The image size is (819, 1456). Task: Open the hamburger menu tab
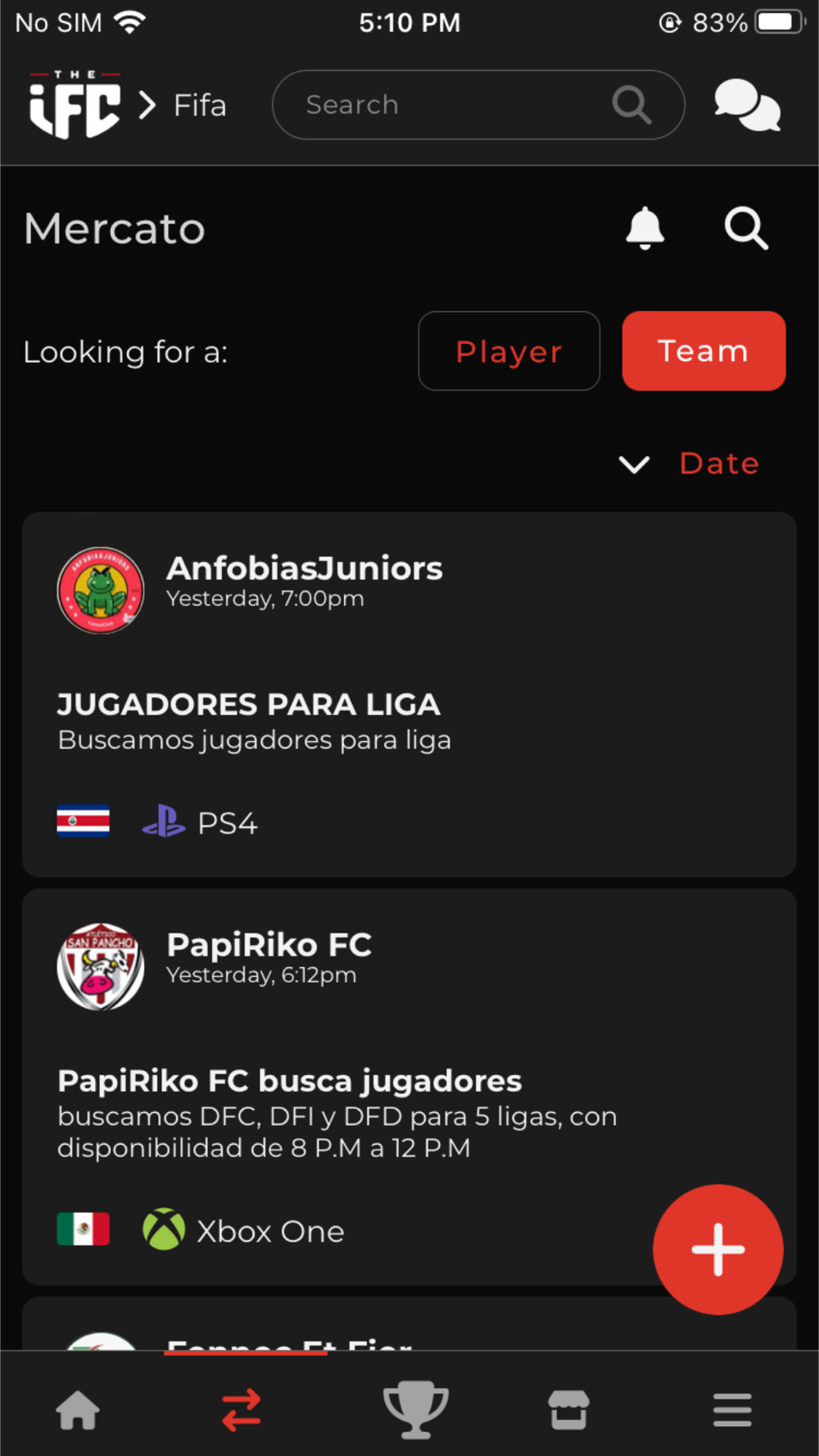coord(732,1410)
